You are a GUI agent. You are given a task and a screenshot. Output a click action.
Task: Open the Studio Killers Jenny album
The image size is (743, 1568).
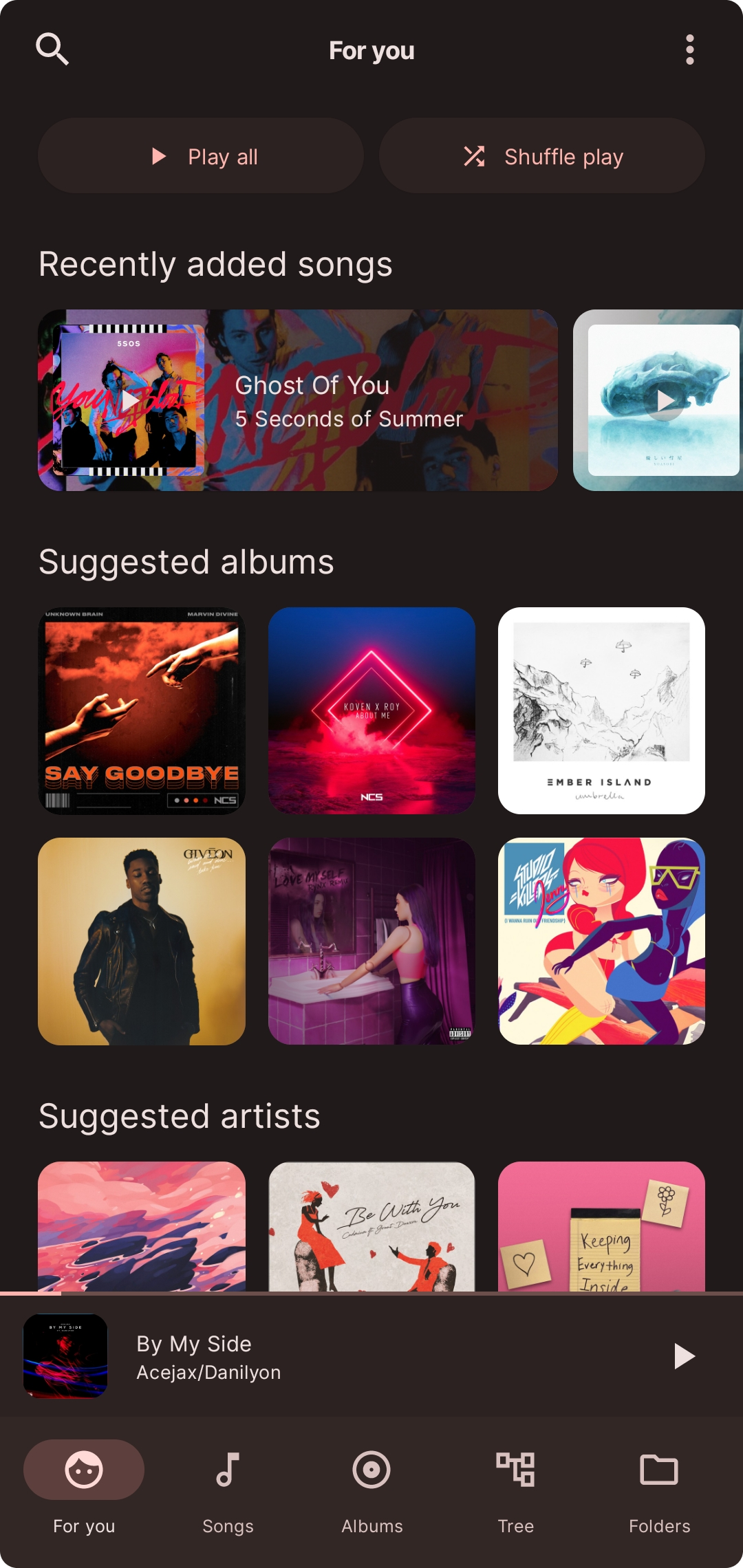601,941
